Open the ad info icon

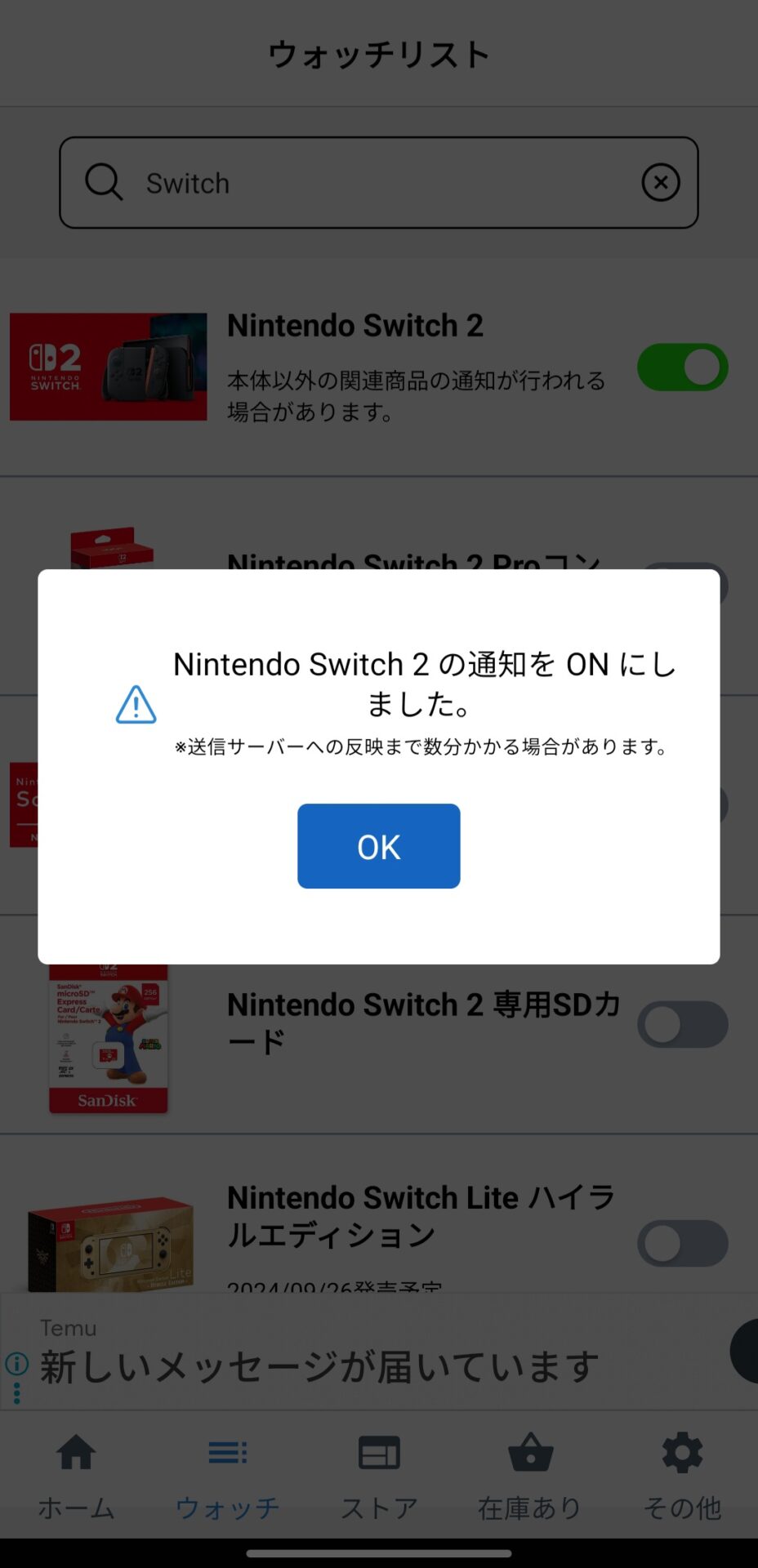(16, 1363)
